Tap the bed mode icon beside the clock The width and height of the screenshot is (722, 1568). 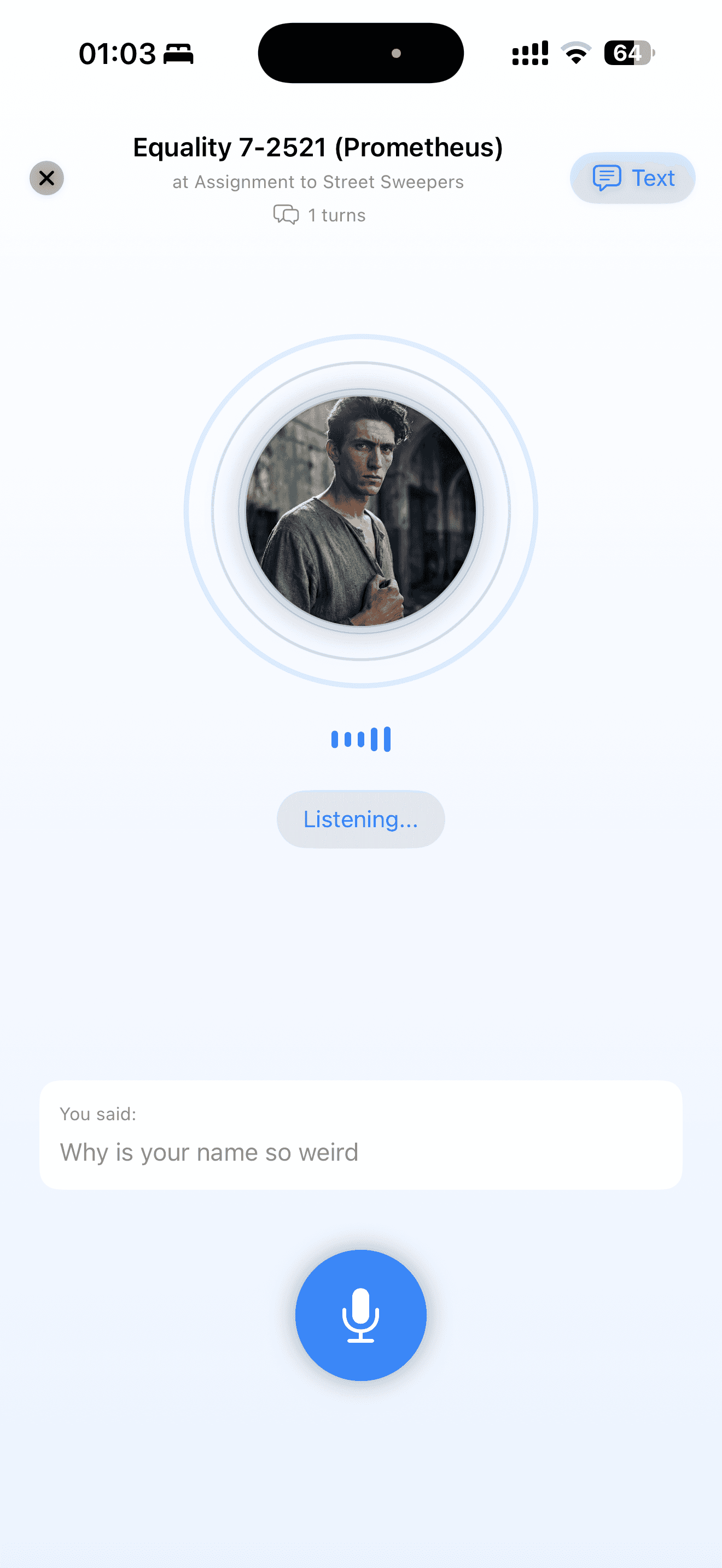178,54
